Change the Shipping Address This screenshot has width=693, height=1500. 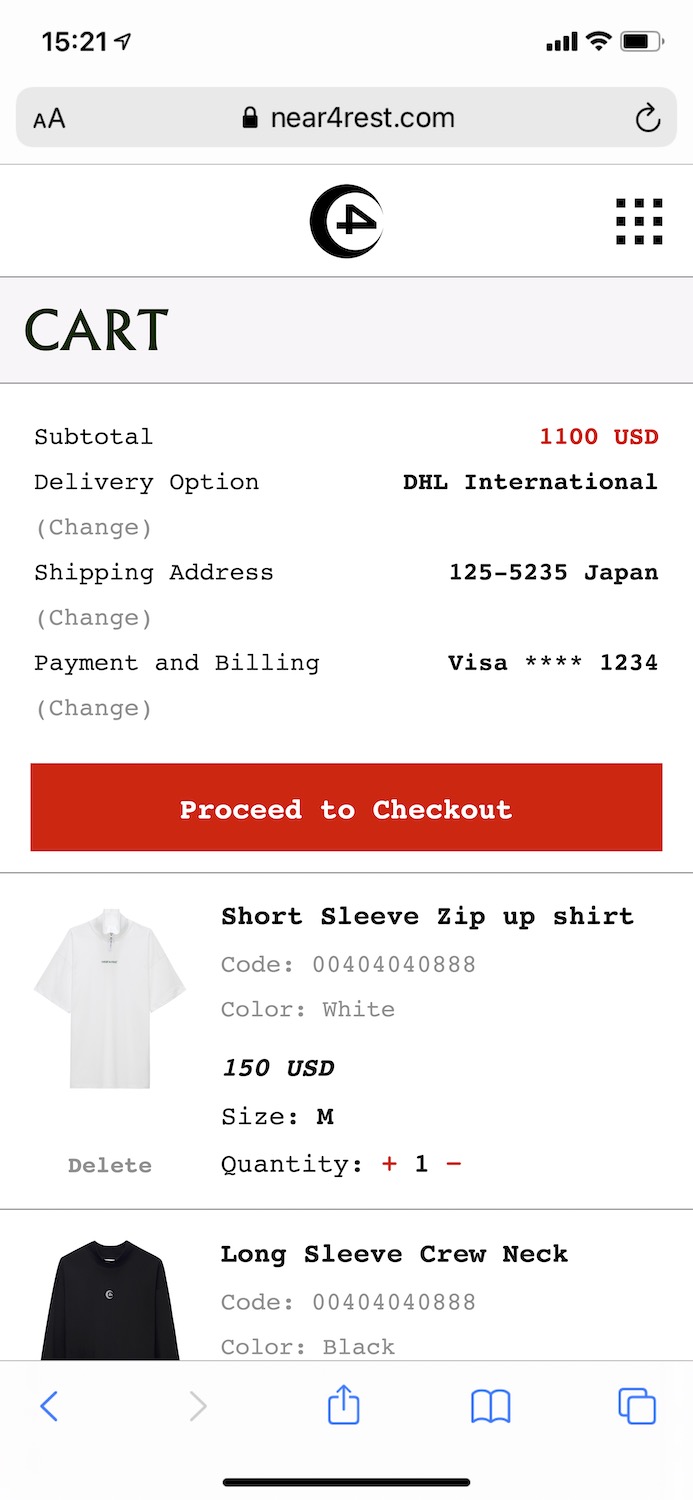point(93,618)
